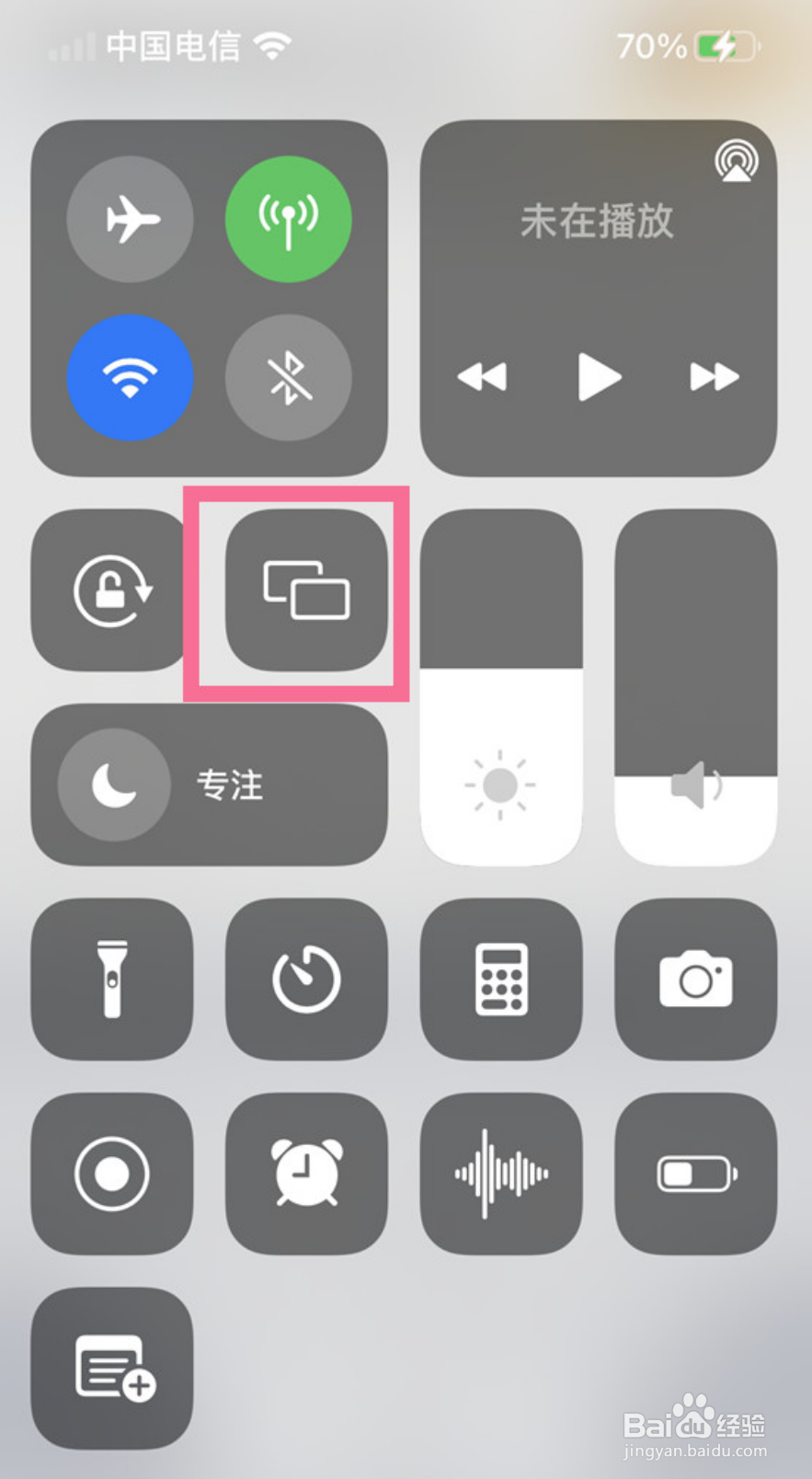Open the Camera shortcut

pos(694,978)
